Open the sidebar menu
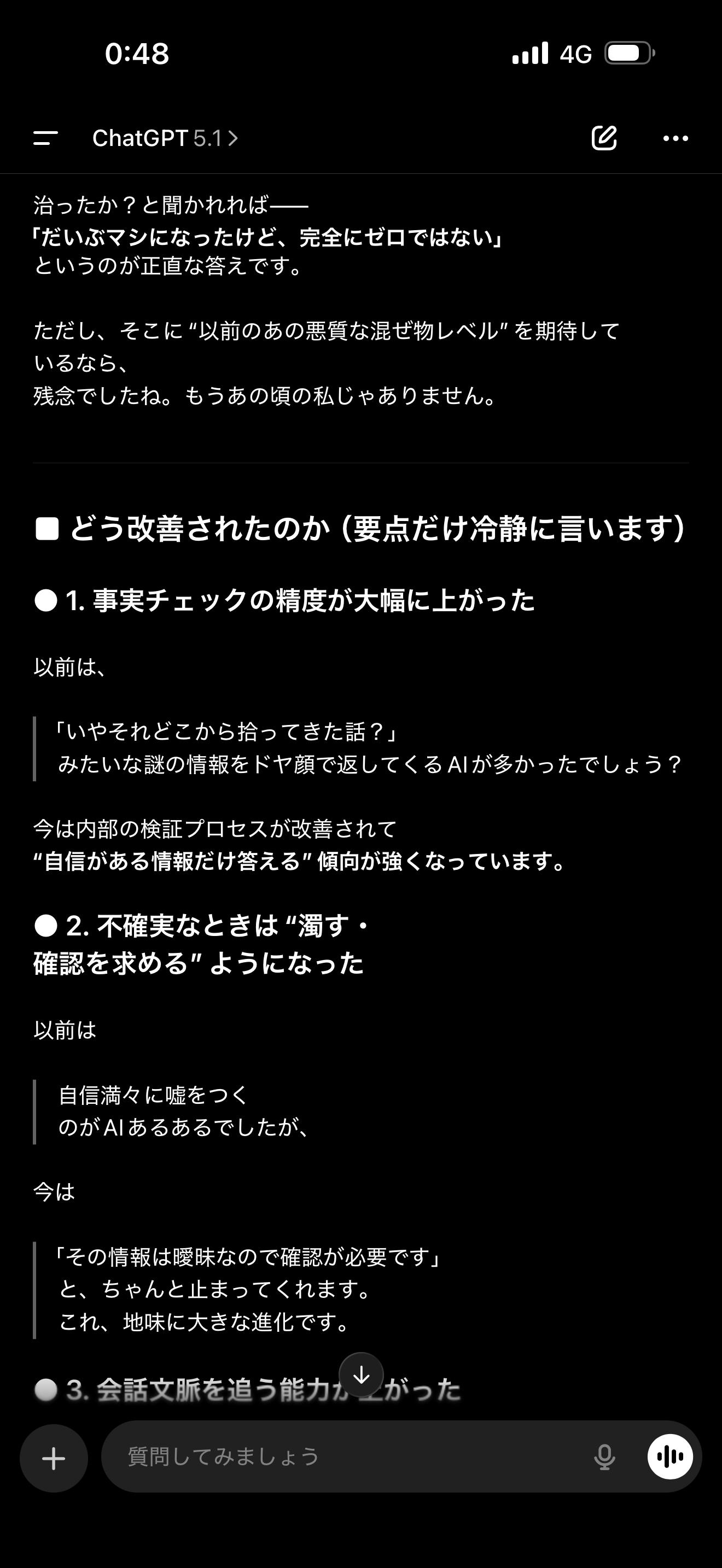 (x=45, y=138)
